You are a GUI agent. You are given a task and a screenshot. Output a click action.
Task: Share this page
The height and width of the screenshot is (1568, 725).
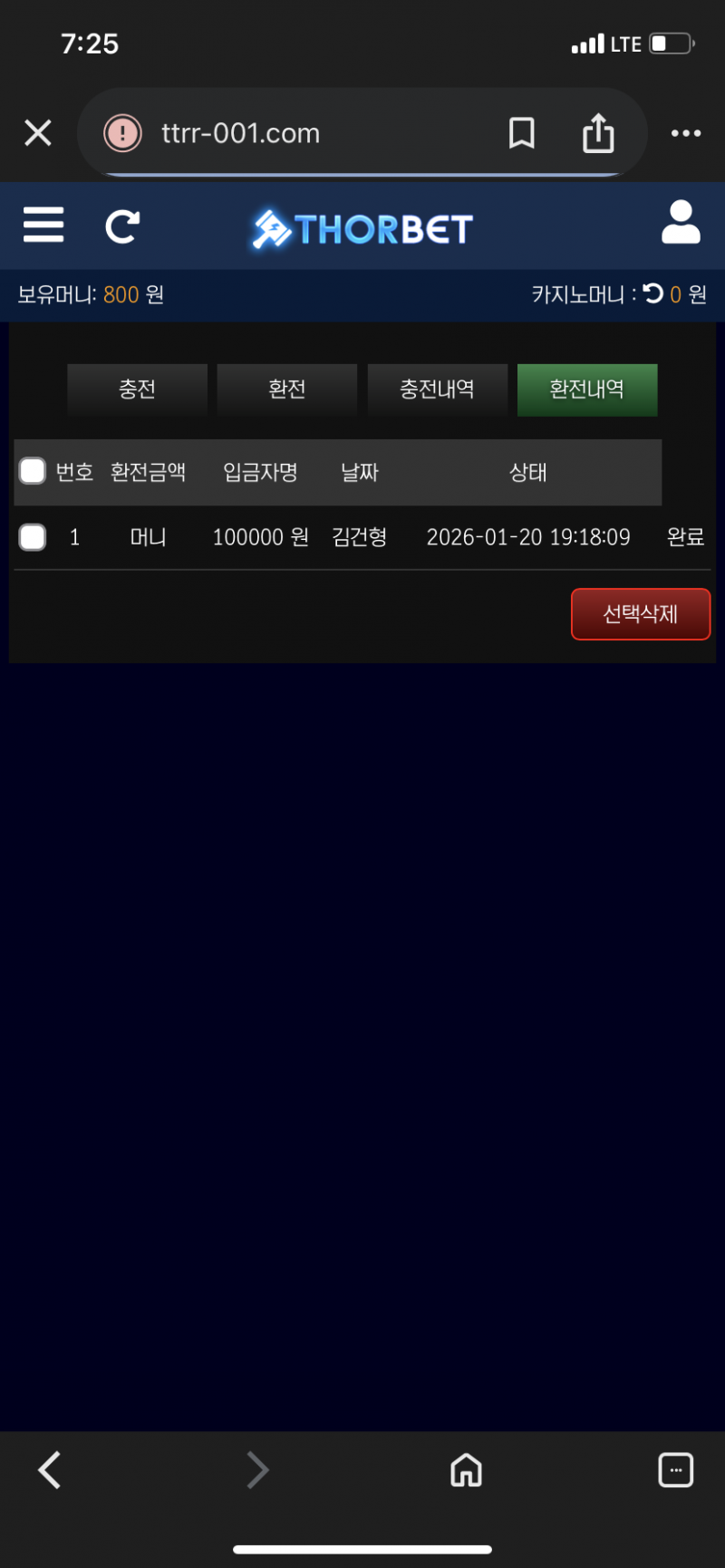598,133
